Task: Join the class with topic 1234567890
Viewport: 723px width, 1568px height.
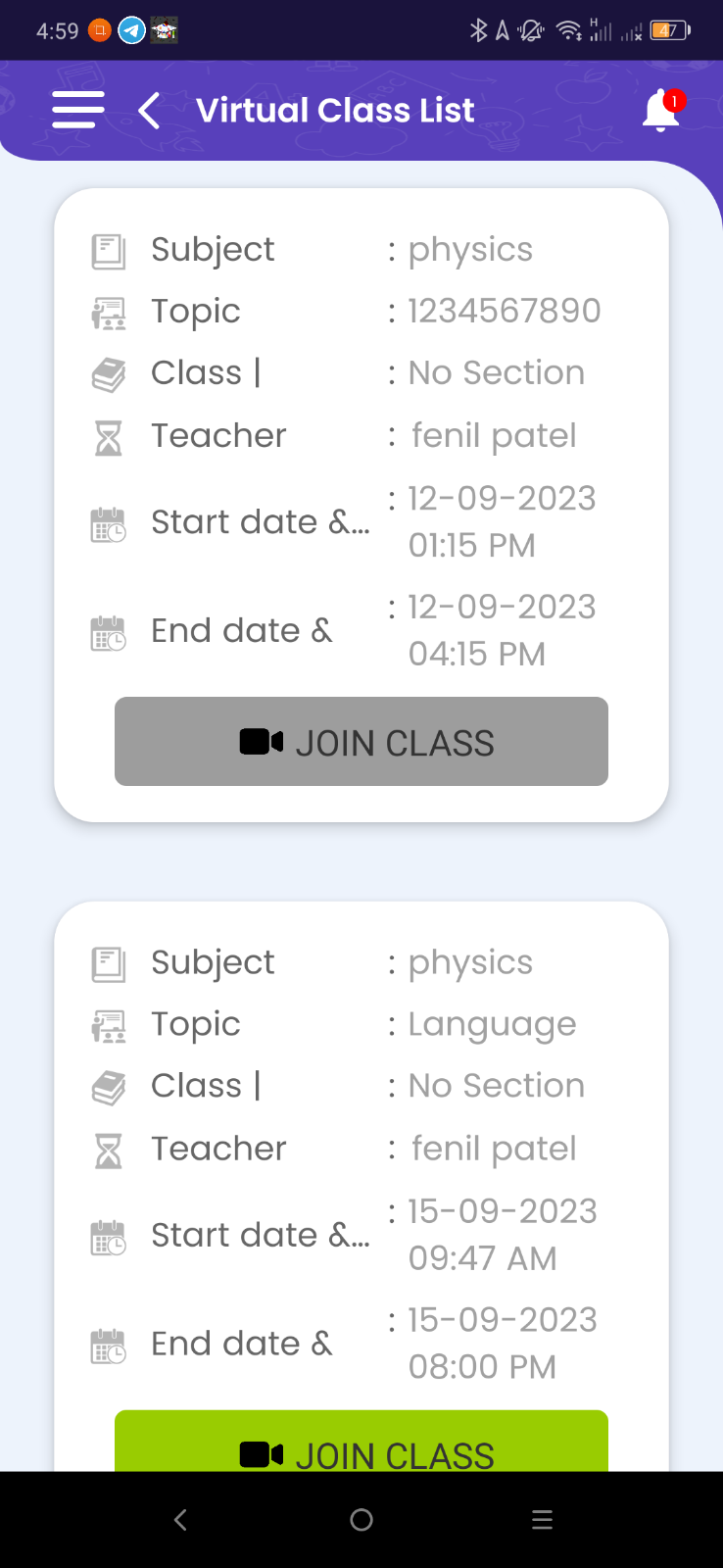Action: (x=361, y=742)
